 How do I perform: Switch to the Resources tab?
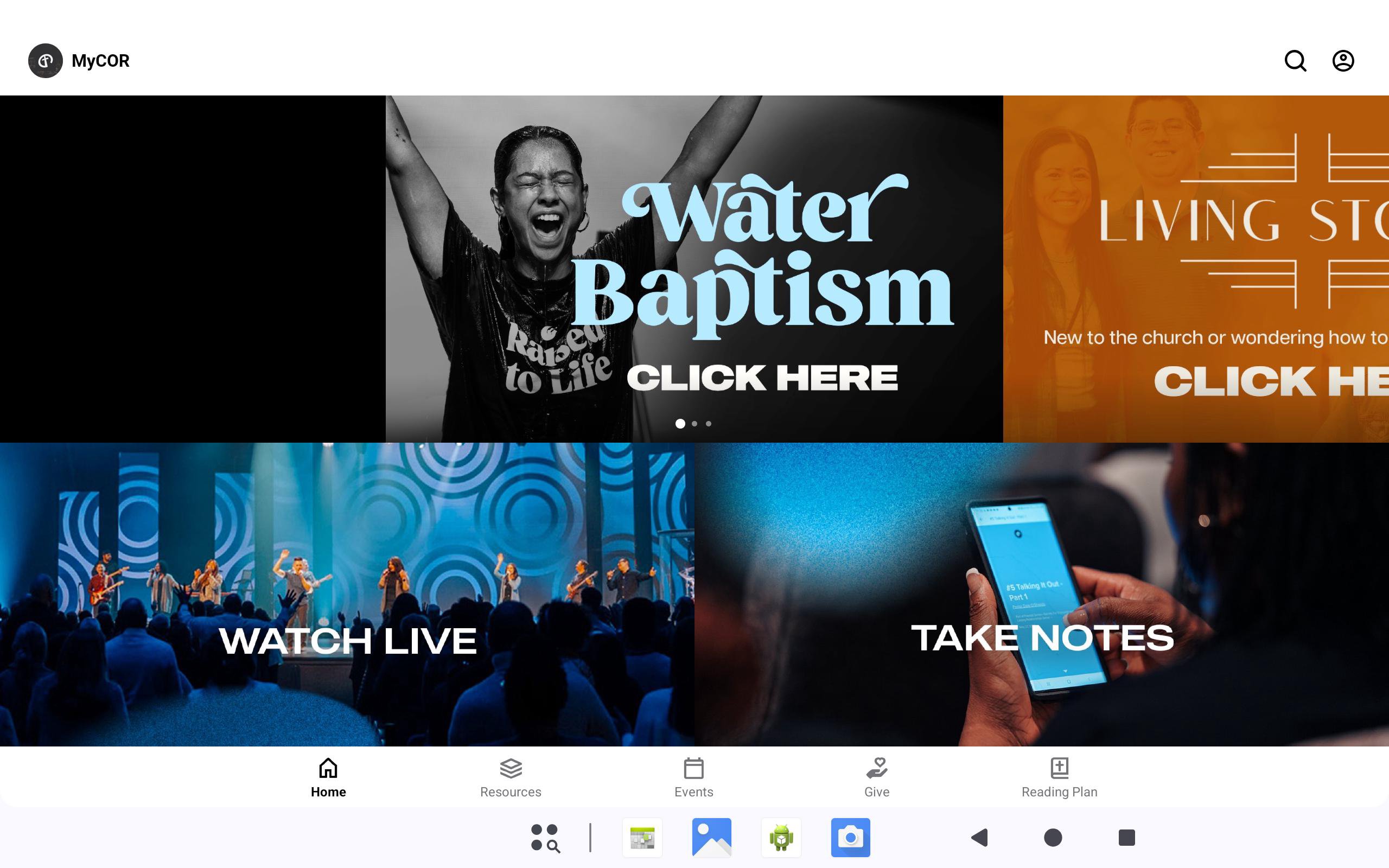(x=510, y=777)
